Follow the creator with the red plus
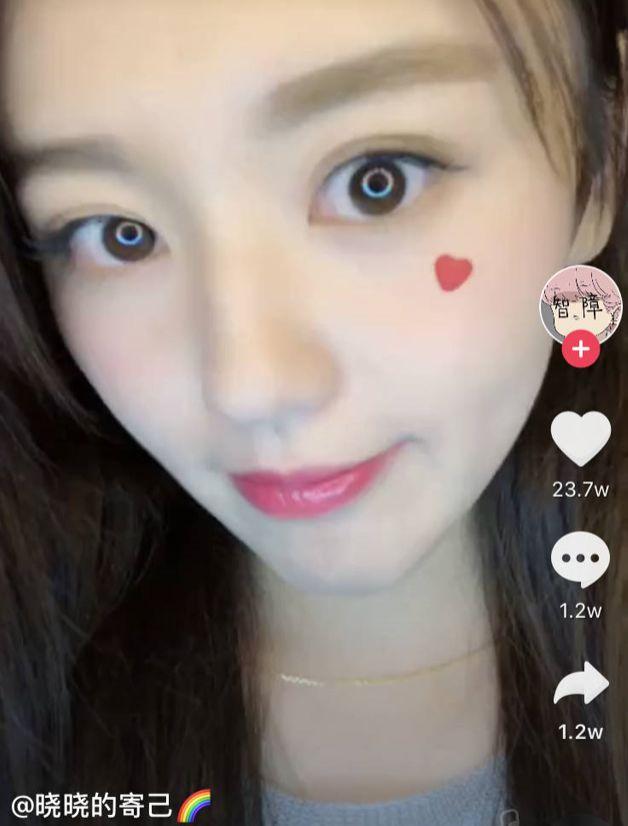This screenshot has height=826, width=628. 581,350
